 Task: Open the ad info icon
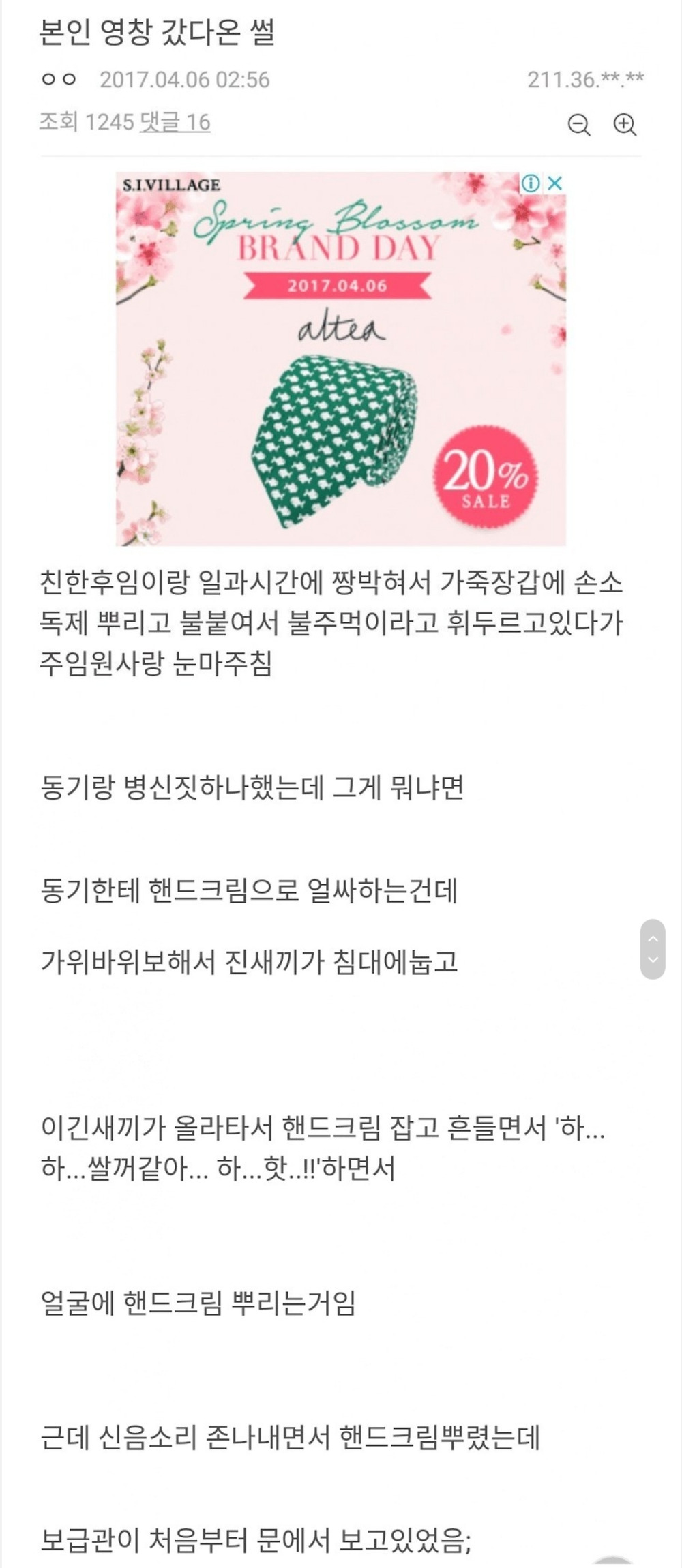[531, 183]
